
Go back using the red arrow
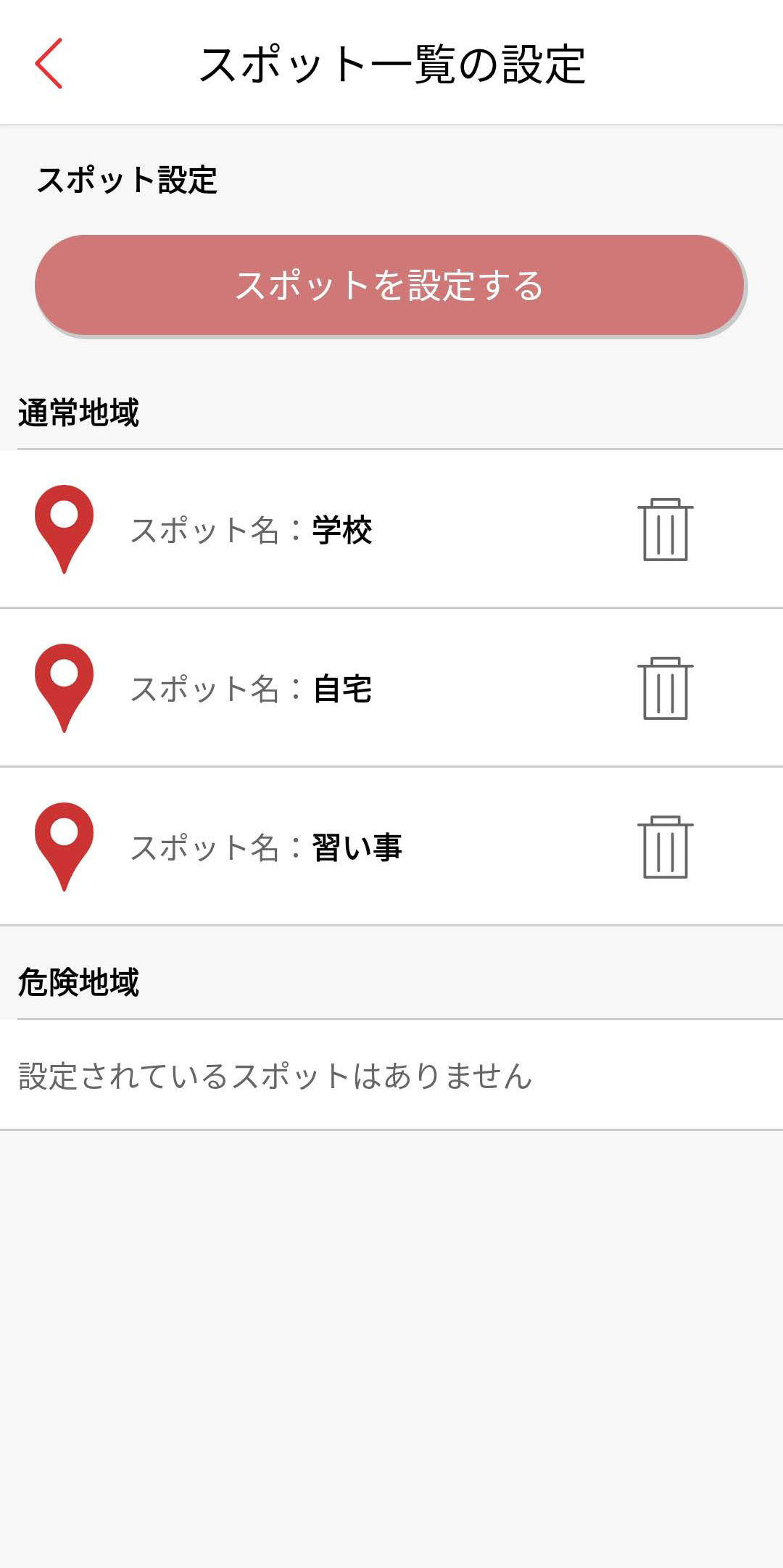(49, 64)
